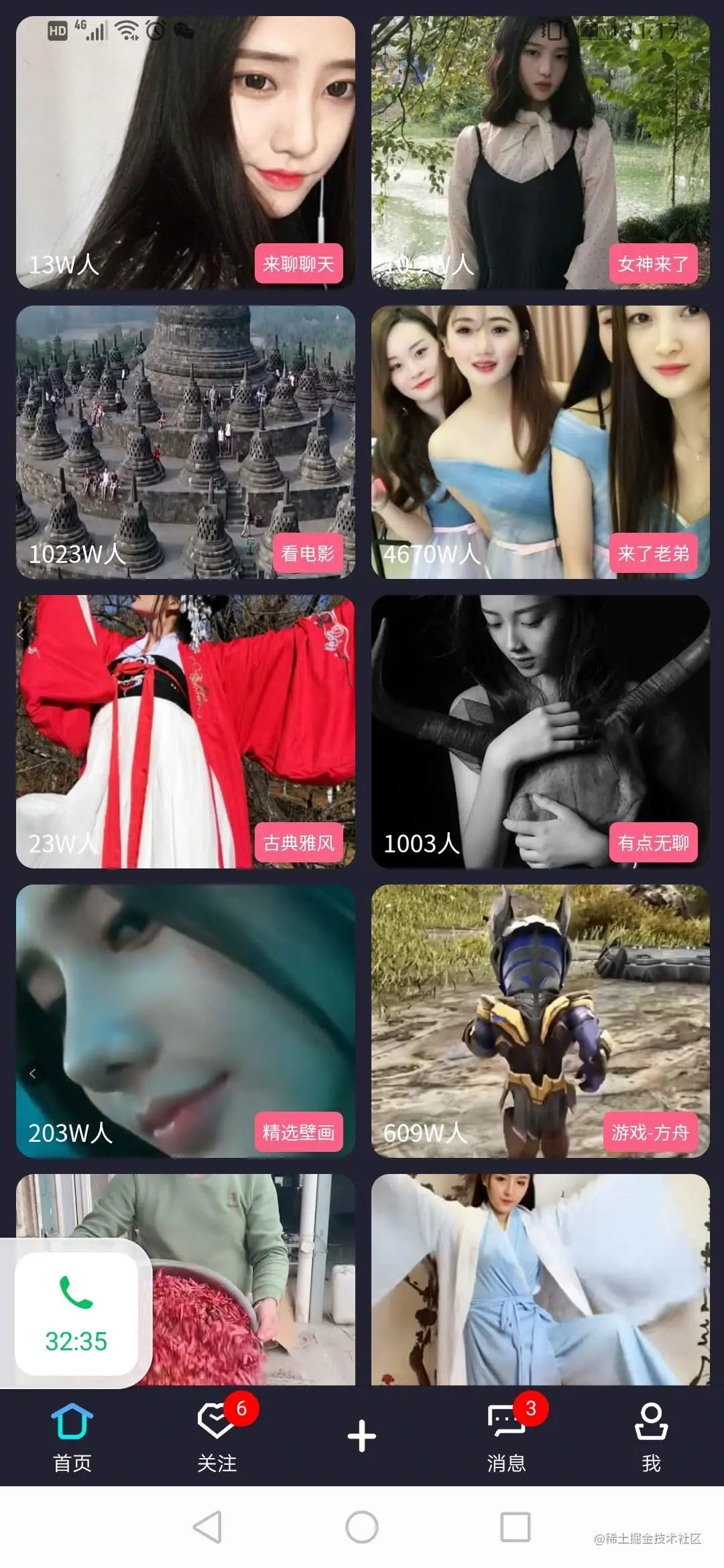The image size is (724, 1568).
Task: Open the 女神来了 live room card
Action: click(540, 152)
